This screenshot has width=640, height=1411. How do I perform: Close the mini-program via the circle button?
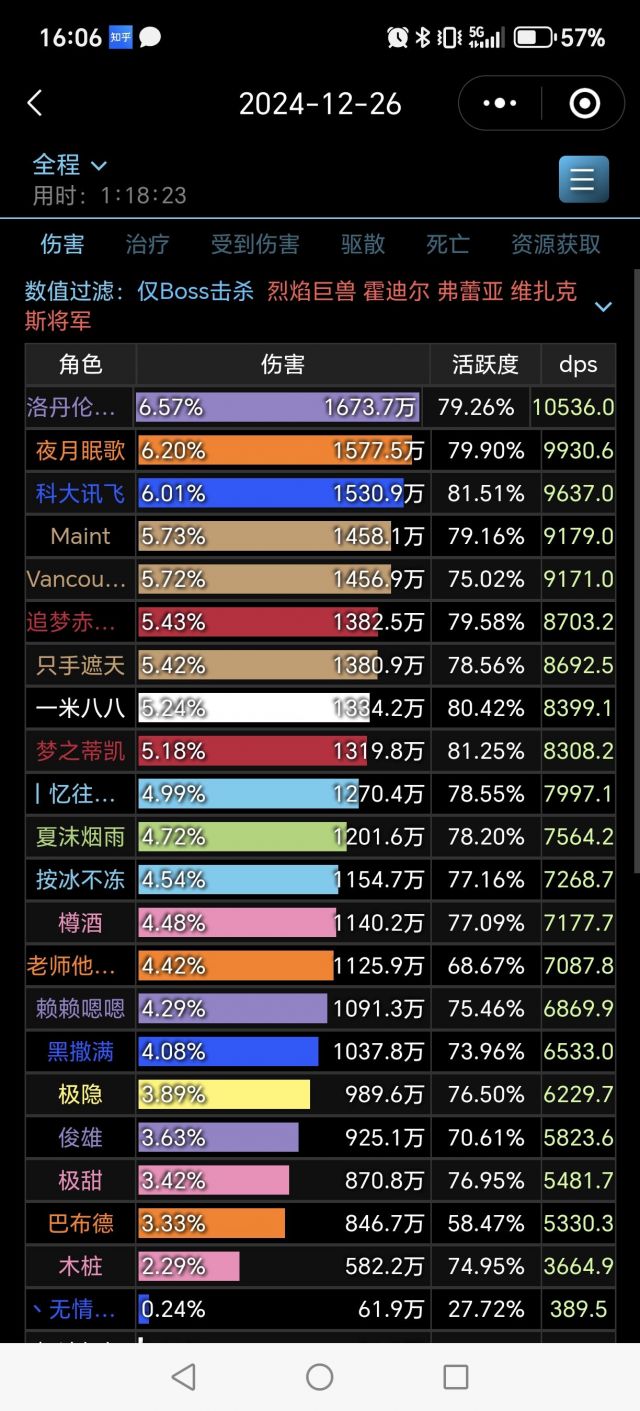(x=584, y=103)
